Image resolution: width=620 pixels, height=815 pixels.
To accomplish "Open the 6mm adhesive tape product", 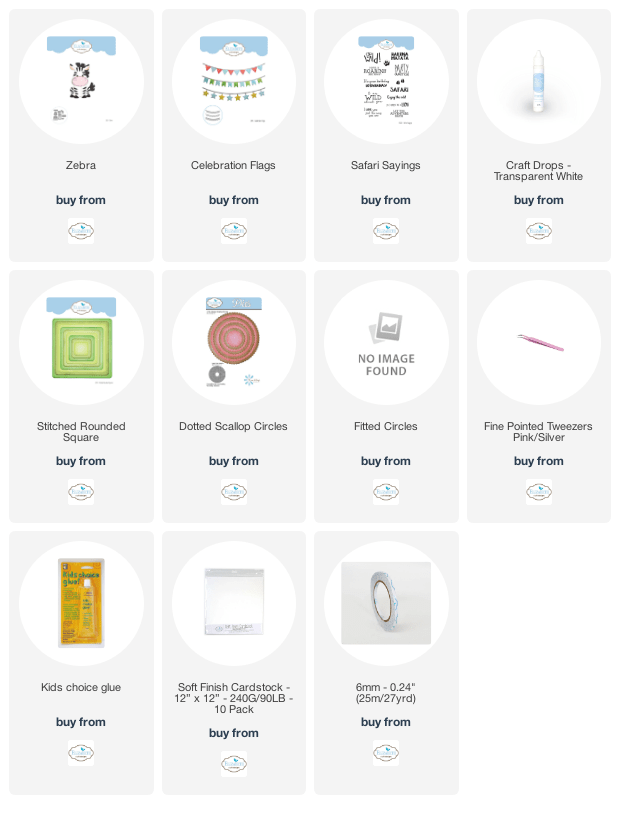I will pos(386,605).
